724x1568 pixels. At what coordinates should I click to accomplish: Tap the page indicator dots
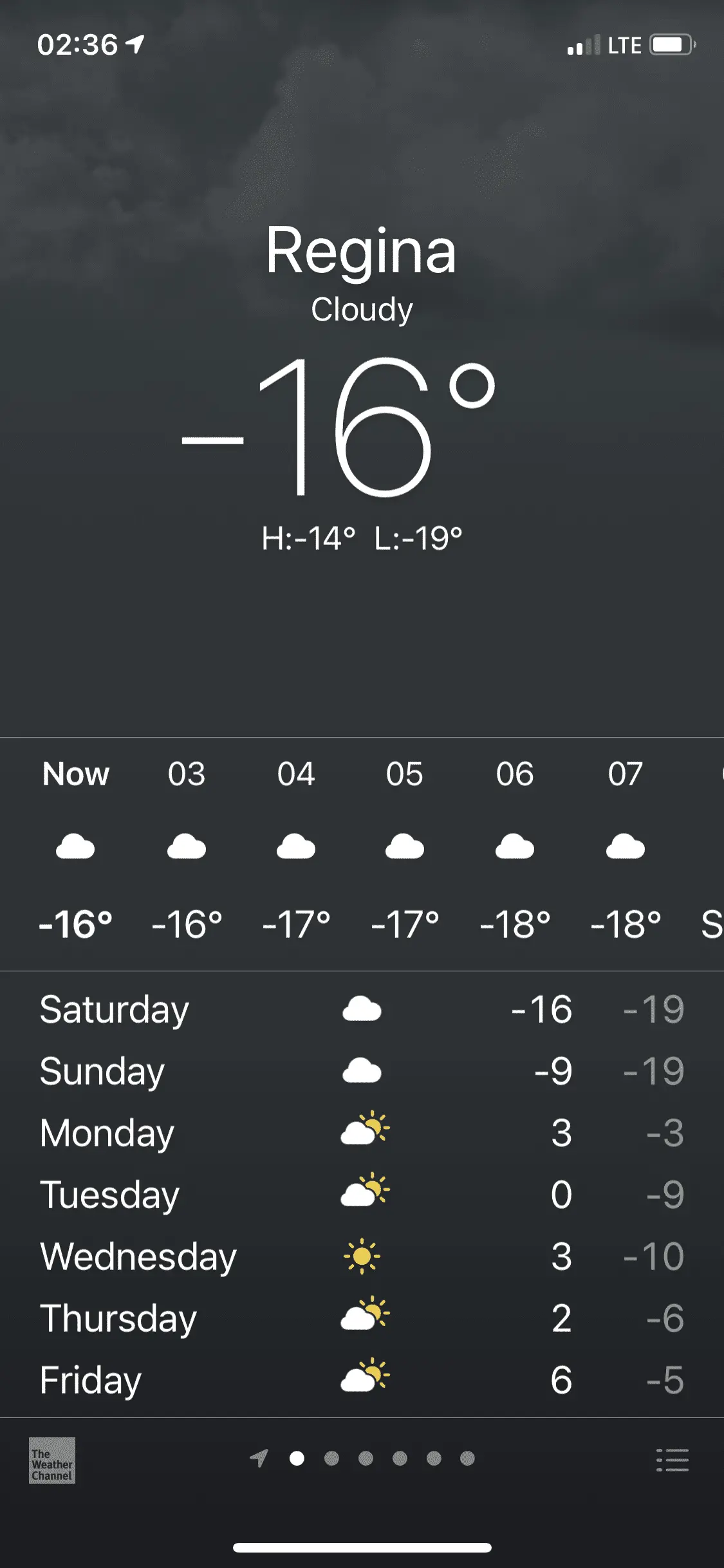363,1458
